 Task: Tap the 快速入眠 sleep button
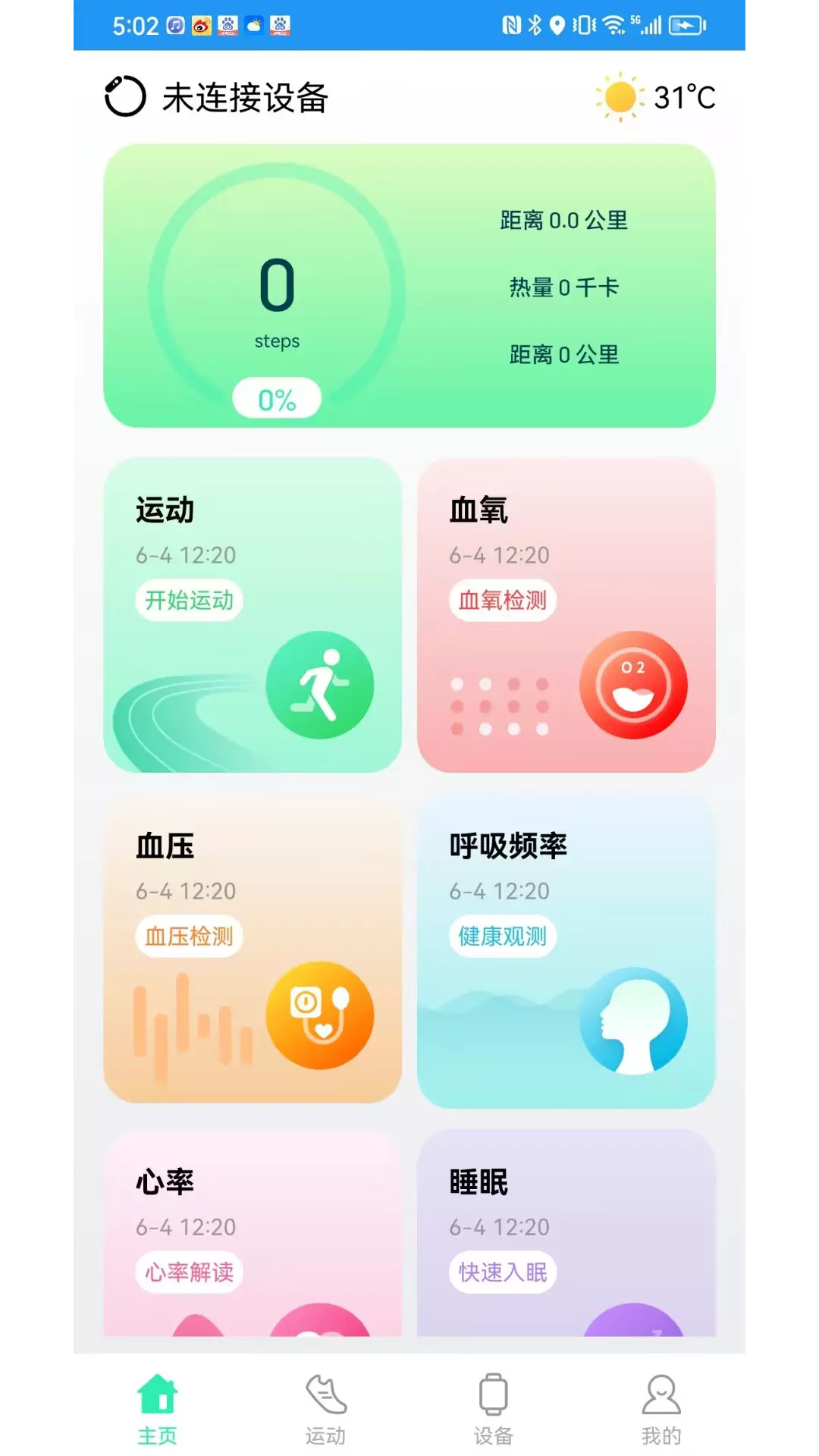pyautogui.click(x=503, y=1272)
